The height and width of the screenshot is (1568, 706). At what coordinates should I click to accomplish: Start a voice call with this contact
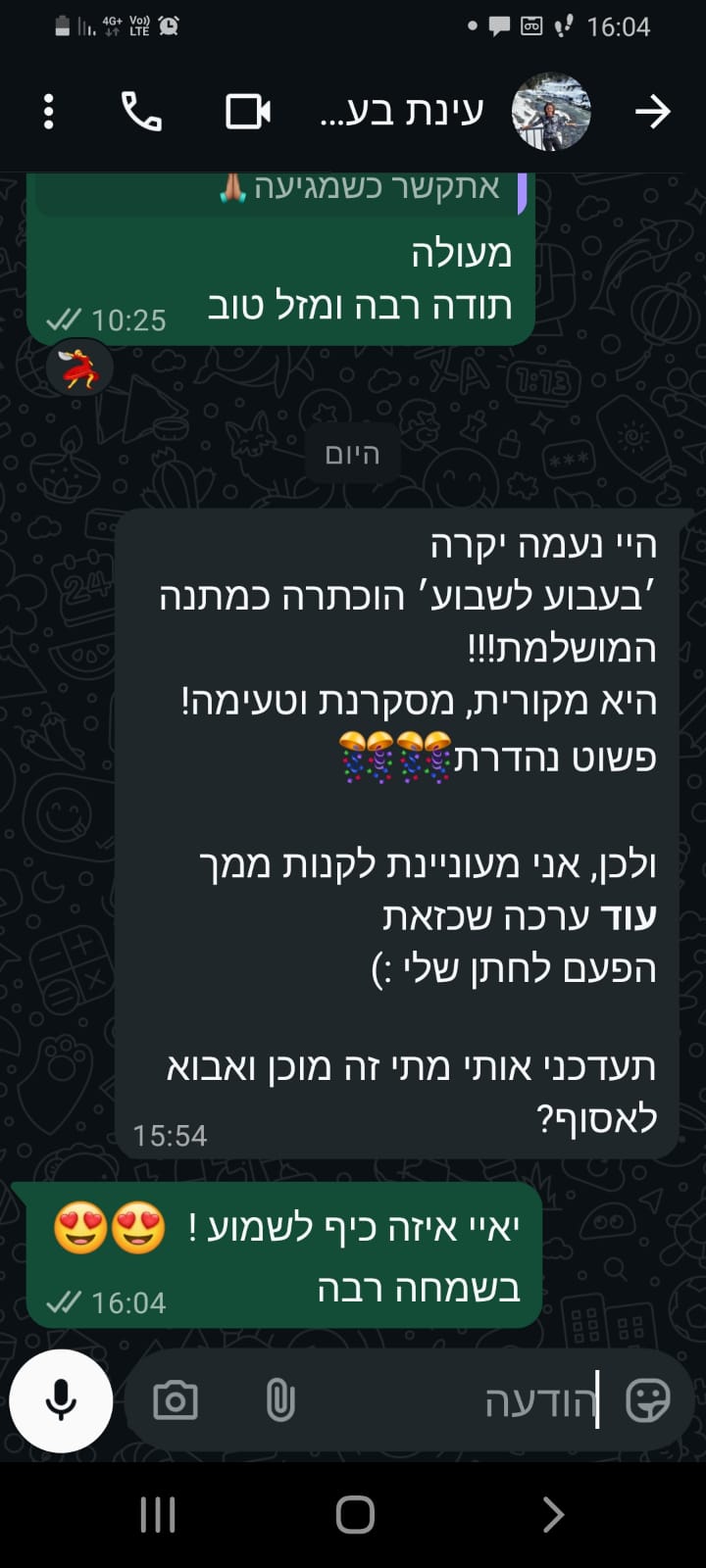tap(141, 112)
